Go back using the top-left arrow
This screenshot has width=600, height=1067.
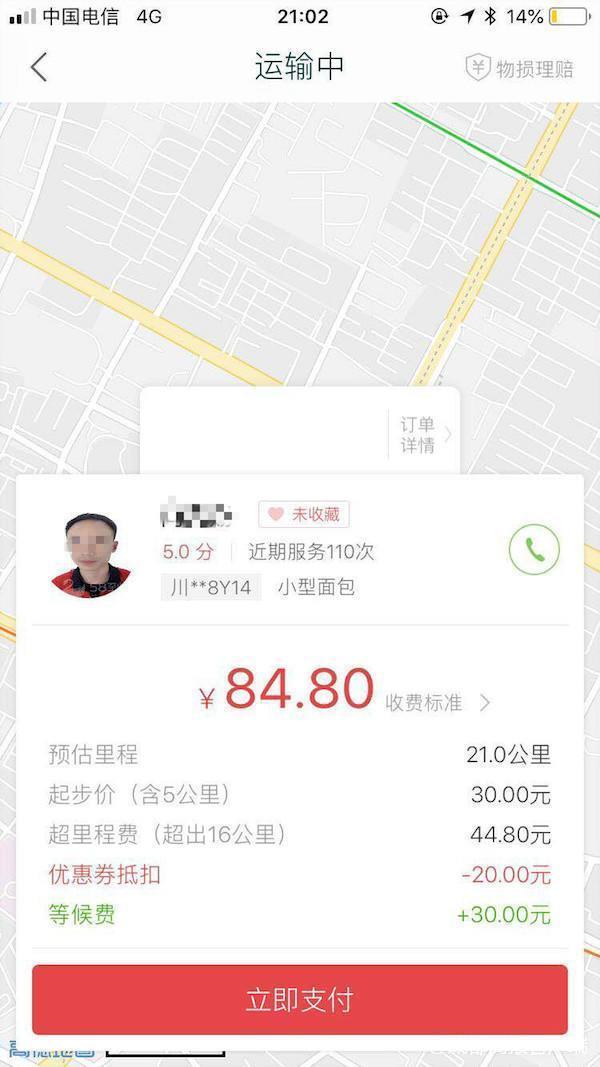pyautogui.click(x=39, y=67)
